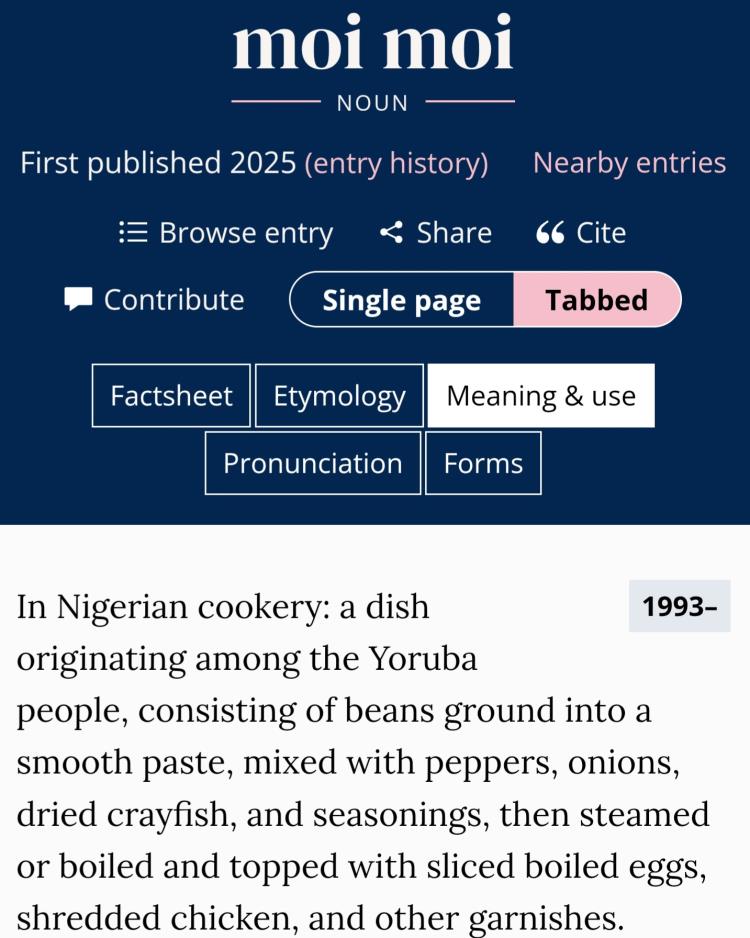Viewport: 750px width, 938px height.
Task: Open the Browse entry menu
Action: 226,233
